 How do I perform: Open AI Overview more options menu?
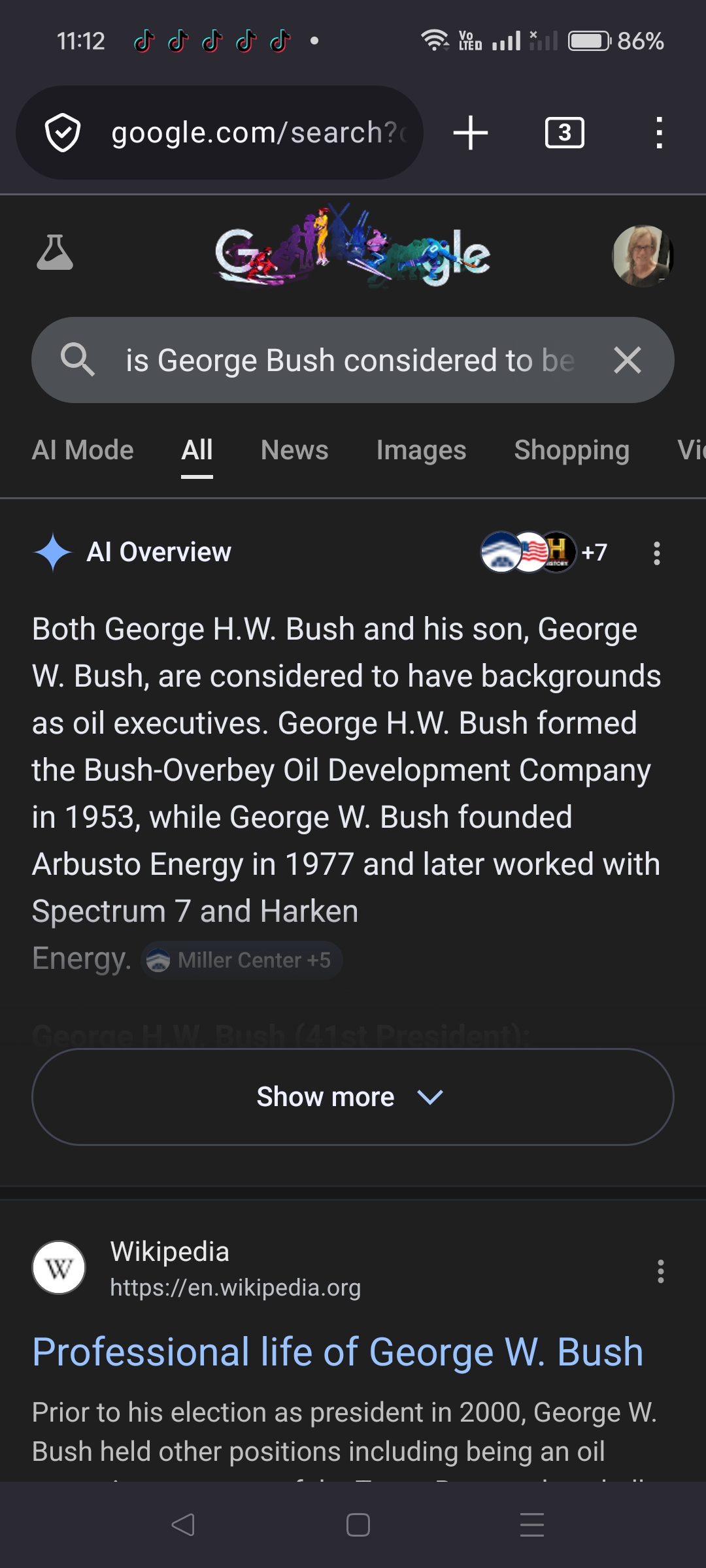[x=657, y=553]
